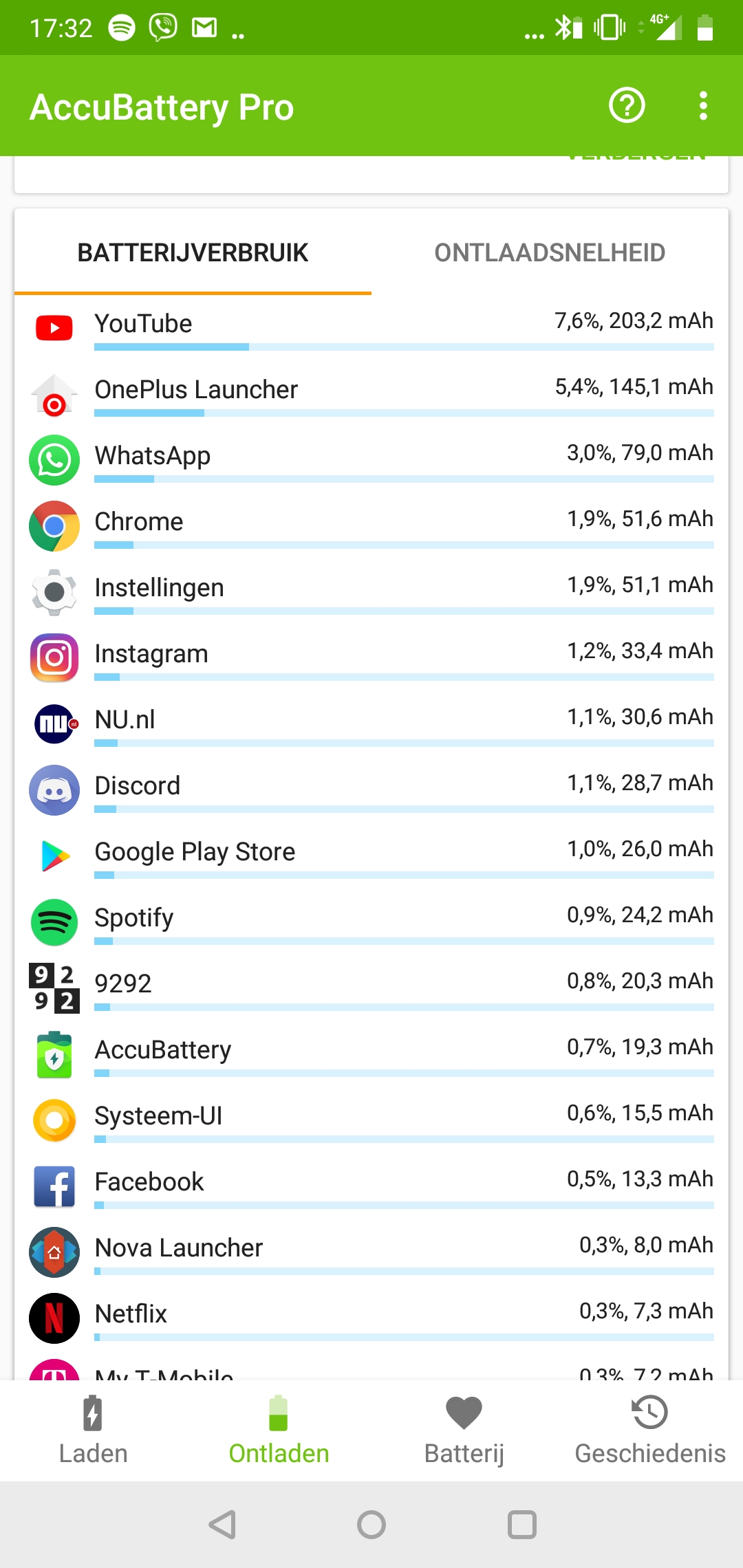Open the Spotify usage row

pyautogui.click(x=371, y=922)
